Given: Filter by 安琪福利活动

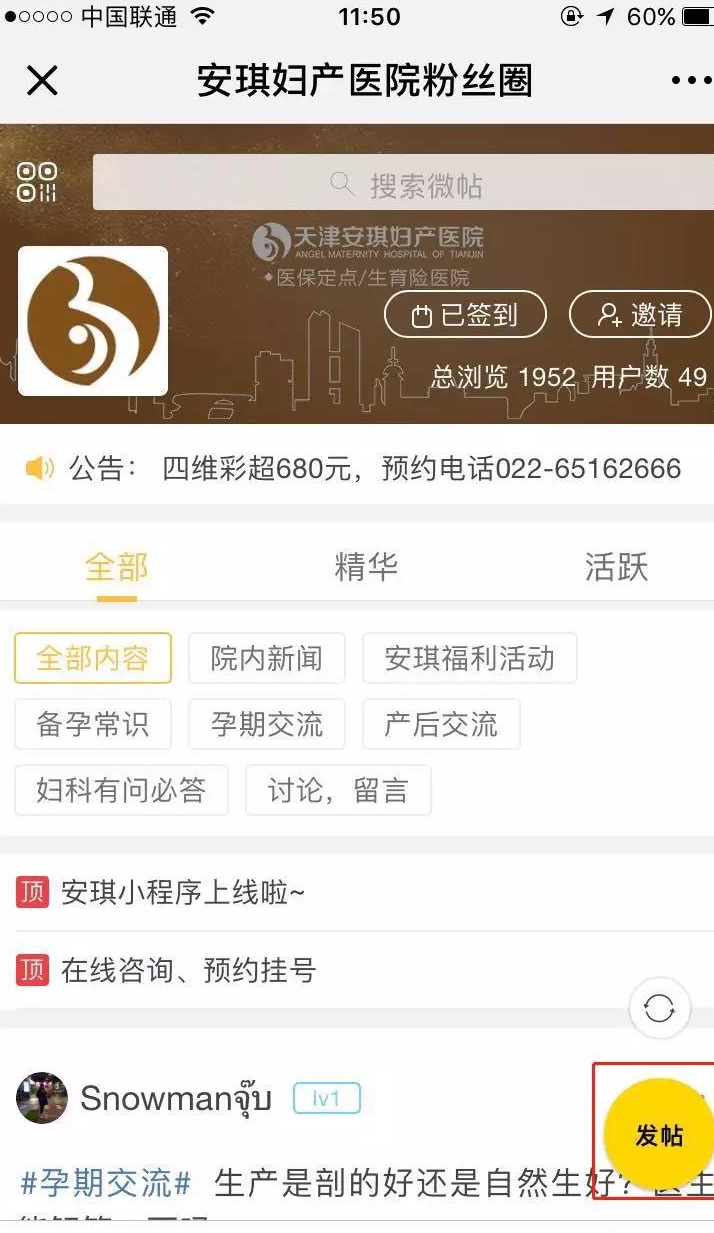Looking at the screenshot, I should 469,659.
